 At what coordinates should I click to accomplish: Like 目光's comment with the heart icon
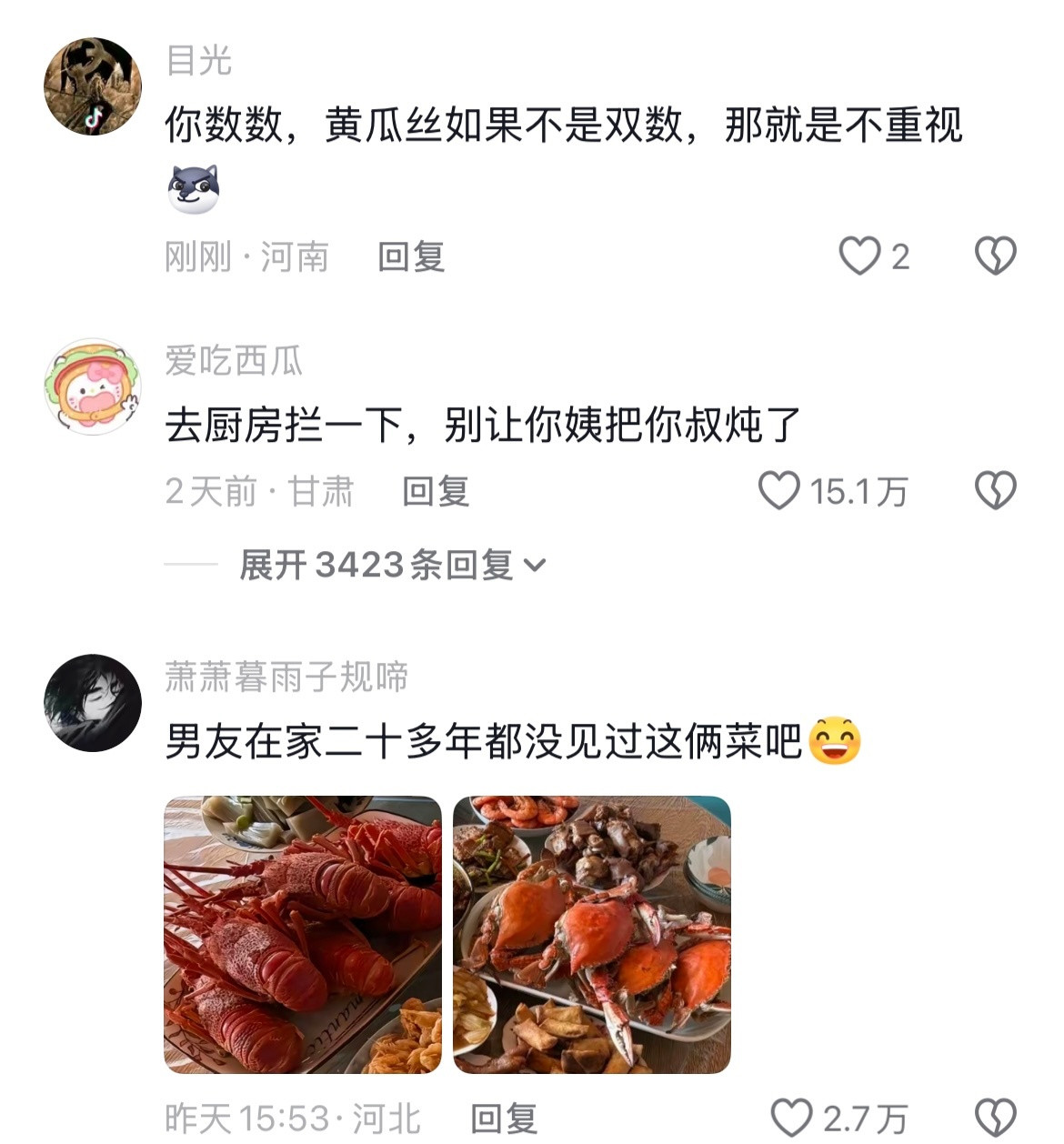point(860,256)
